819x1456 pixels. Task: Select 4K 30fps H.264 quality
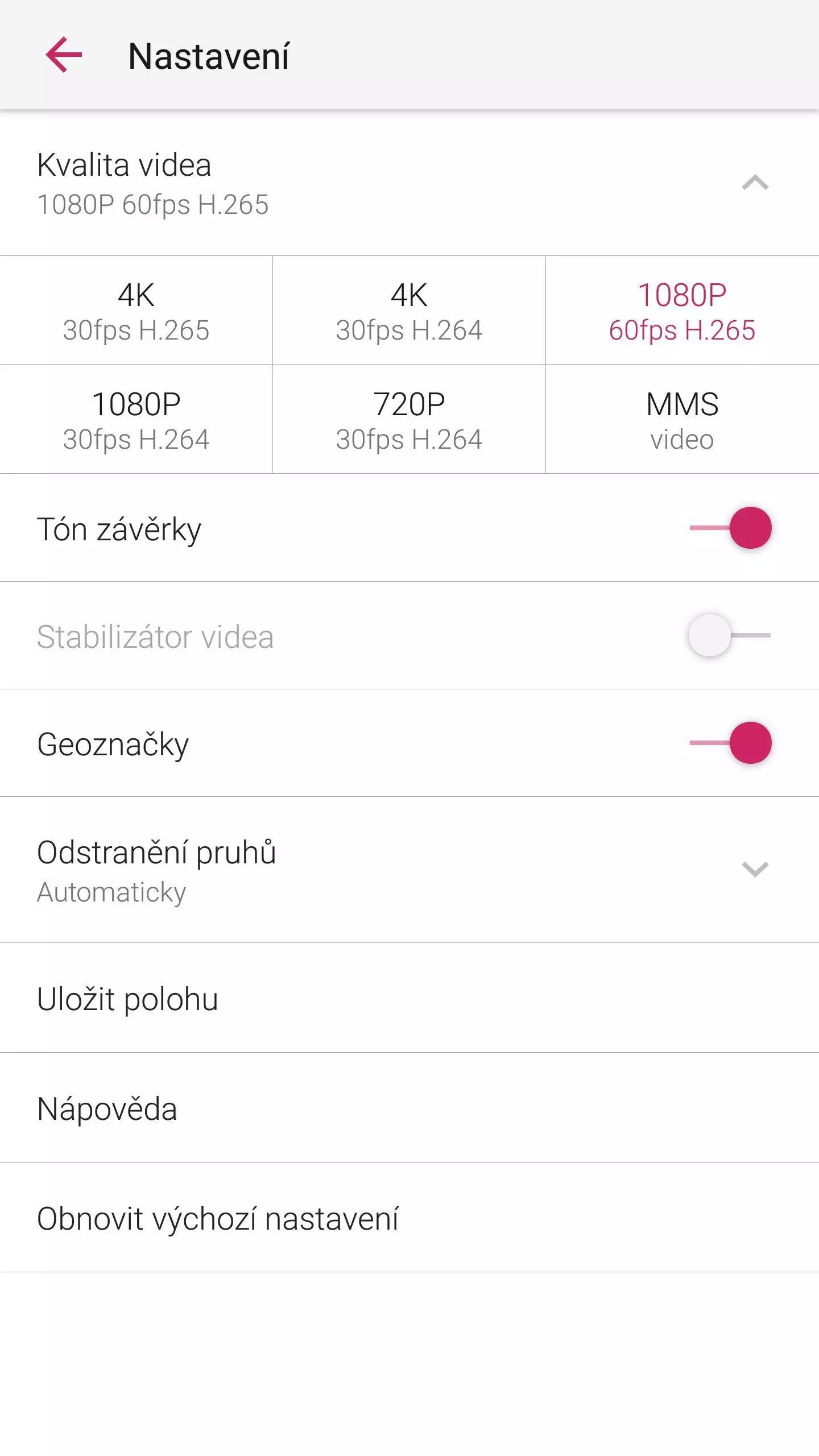point(409,311)
